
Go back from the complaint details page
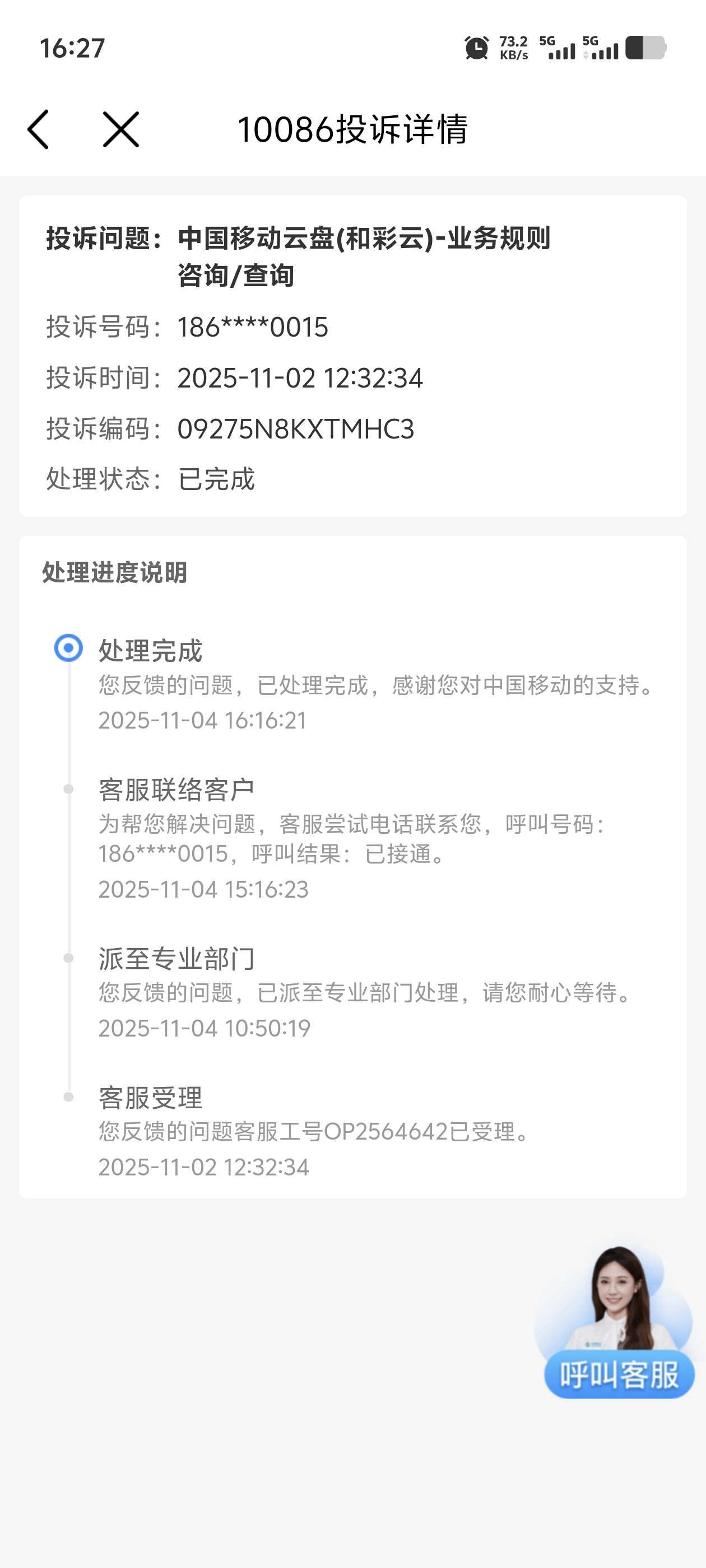(38, 130)
